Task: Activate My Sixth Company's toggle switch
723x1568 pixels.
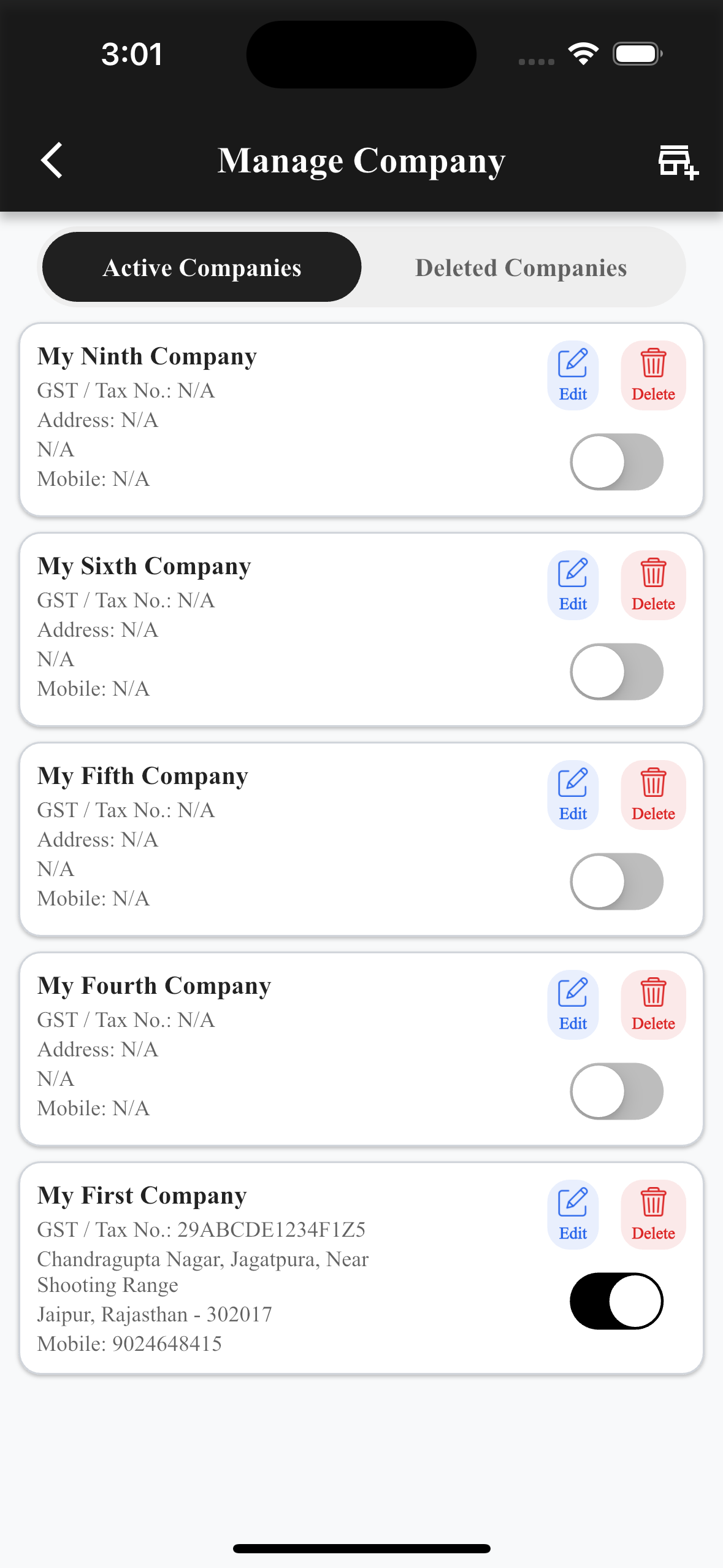Action: coord(616,671)
